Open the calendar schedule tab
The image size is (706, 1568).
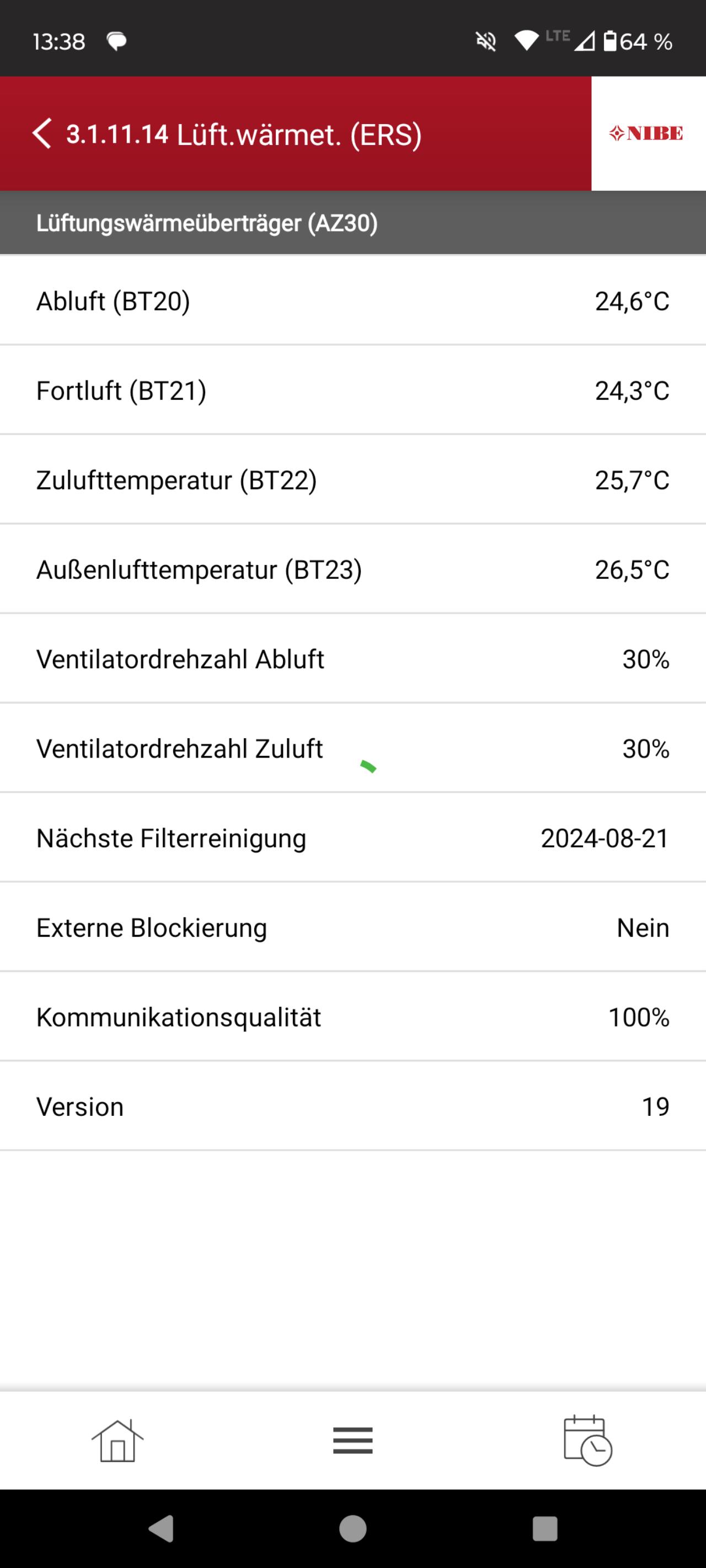(588, 1440)
